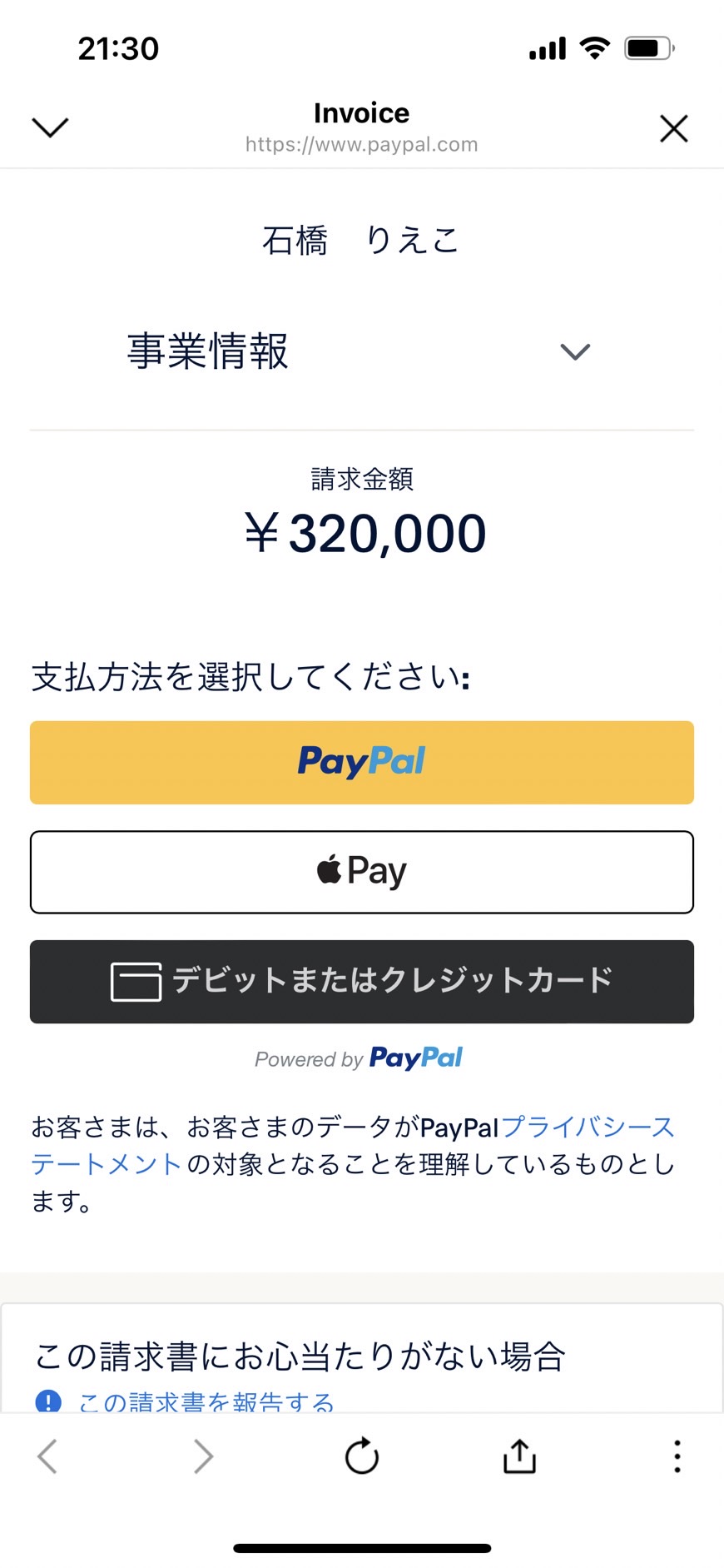Choose Apple Pay as payment method
Image resolution: width=724 pixels, height=1568 pixels.
[x=362, y=872]
